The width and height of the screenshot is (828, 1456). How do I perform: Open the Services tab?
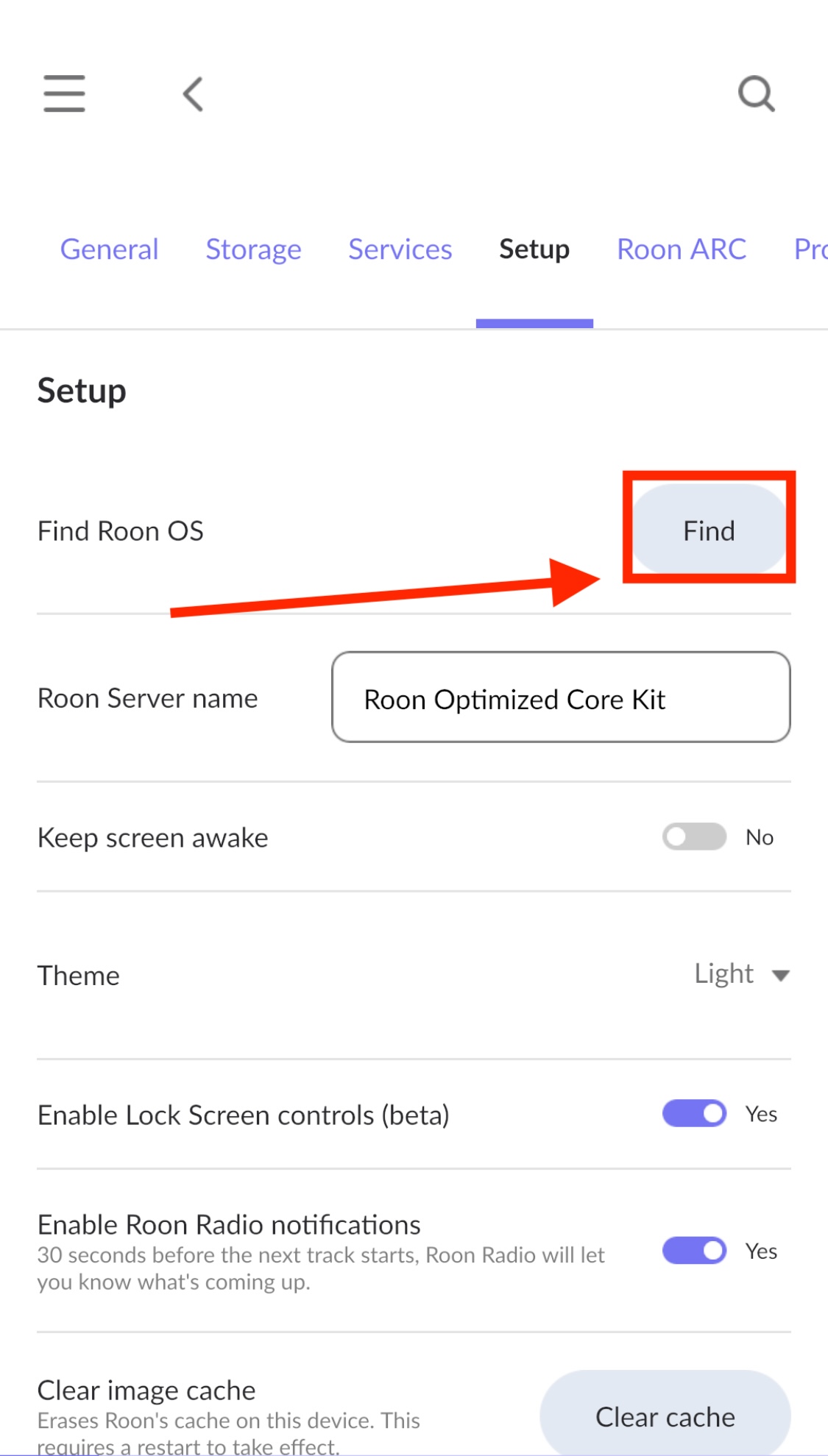pyautogui.click(x=400, y=249)
